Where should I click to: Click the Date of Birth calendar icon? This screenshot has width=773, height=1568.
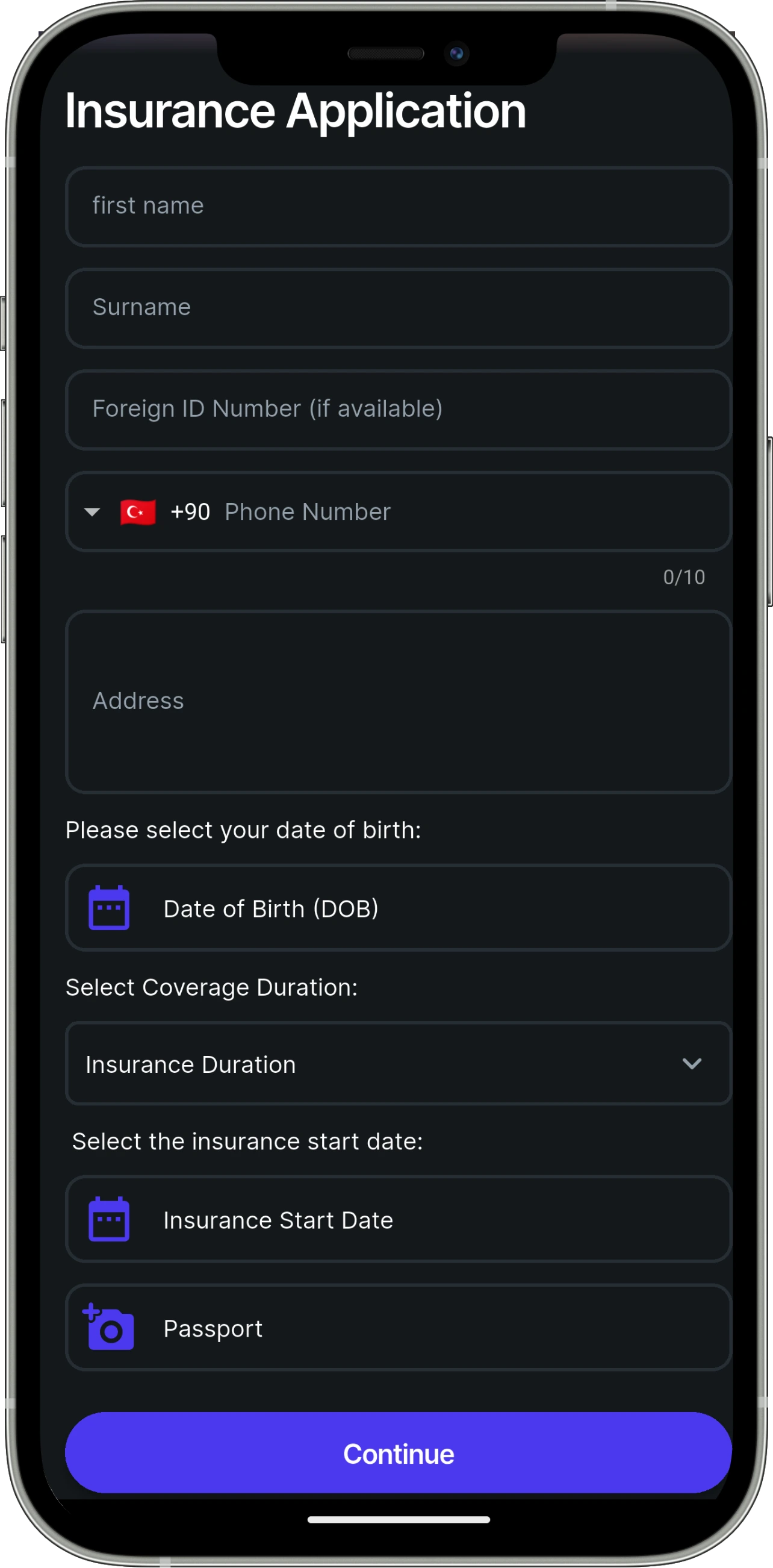[x=110, y=908]
